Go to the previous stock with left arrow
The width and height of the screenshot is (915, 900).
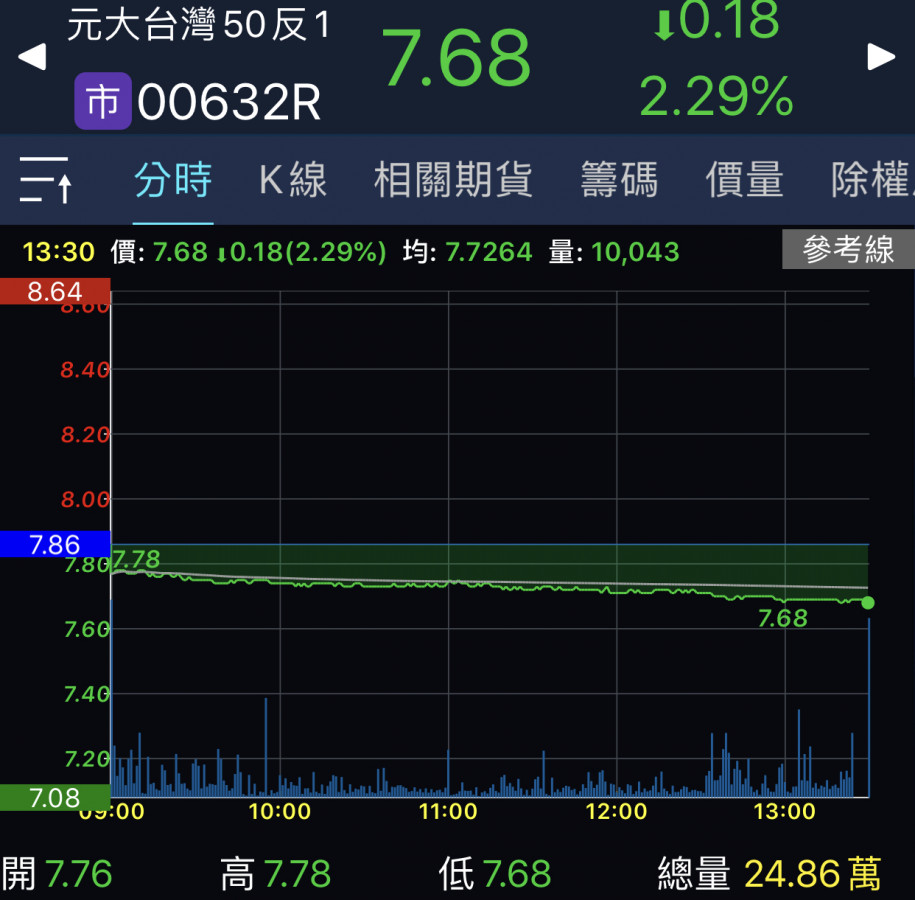[32, 57]
